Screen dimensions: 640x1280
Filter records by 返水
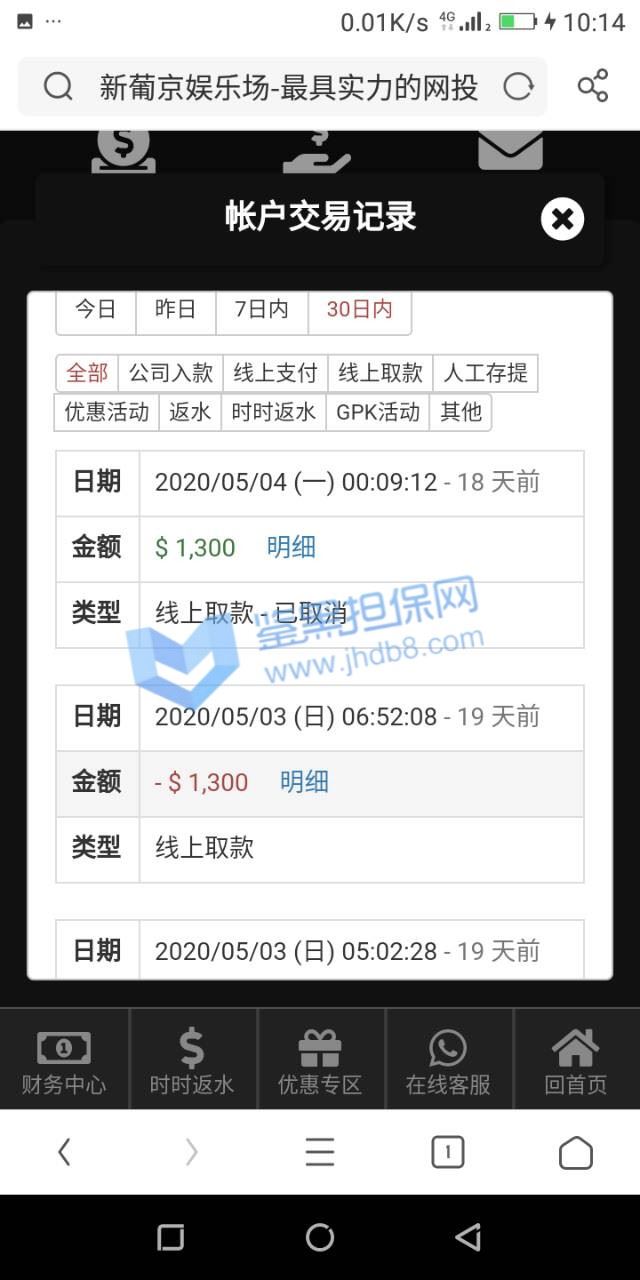190,412
